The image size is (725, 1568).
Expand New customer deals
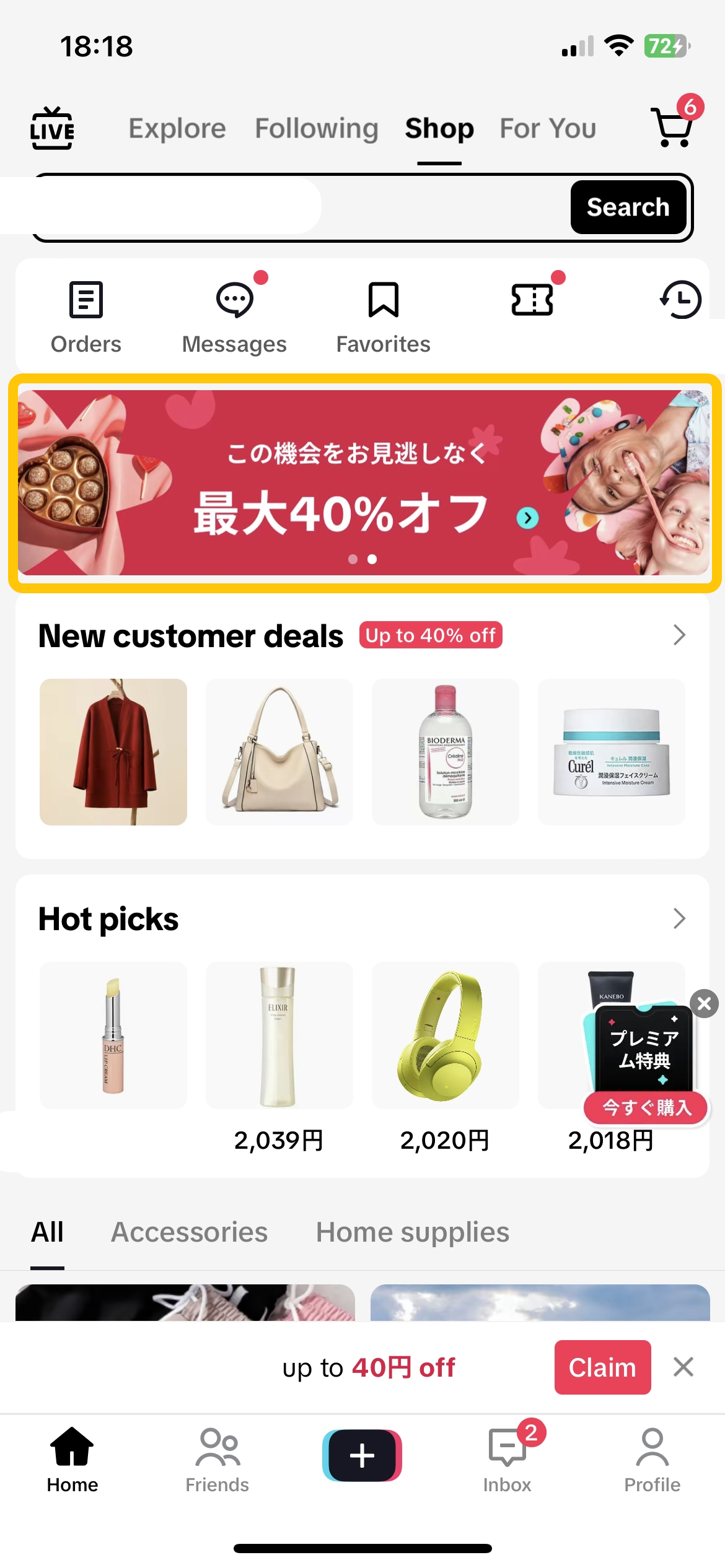click(679, 635)
